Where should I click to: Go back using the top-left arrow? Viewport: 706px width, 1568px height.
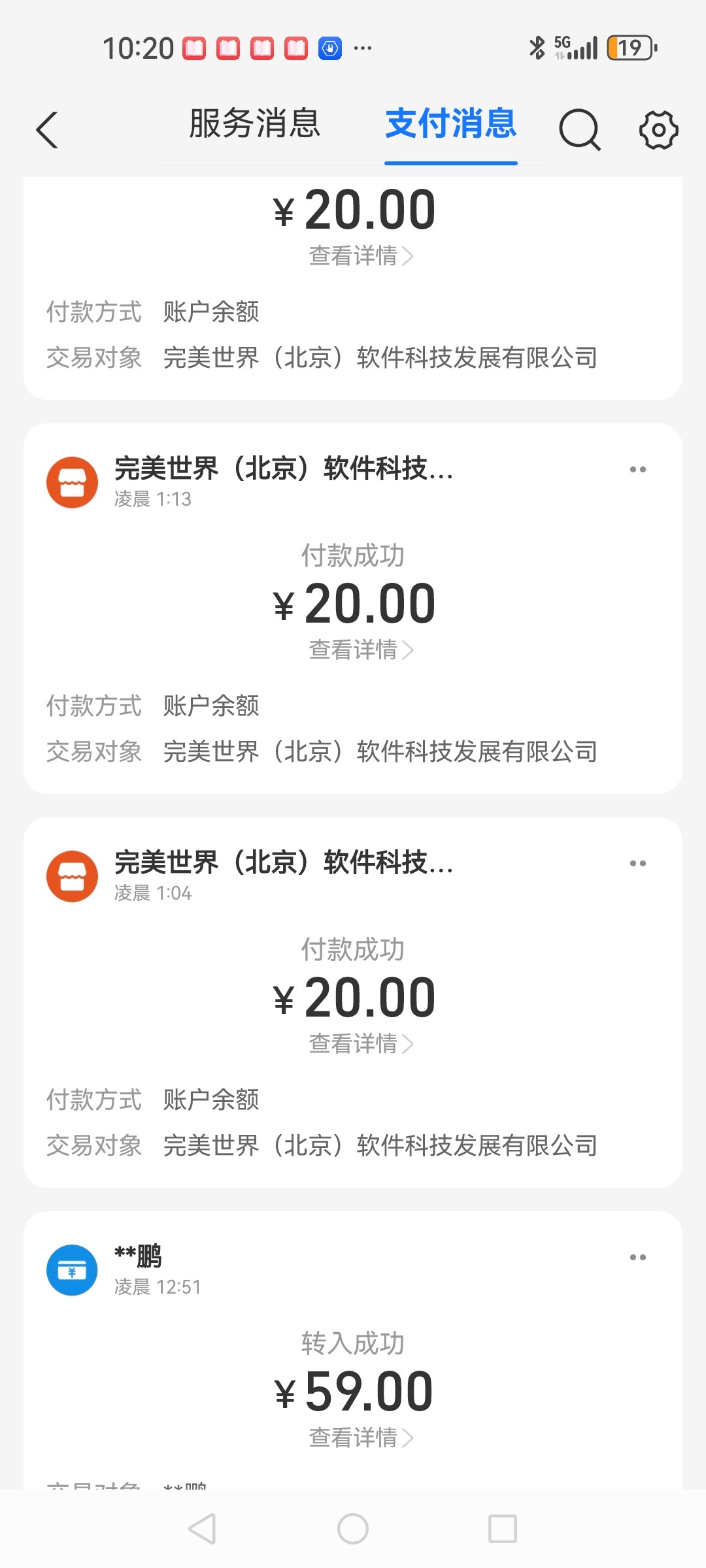tap(47, 130)
